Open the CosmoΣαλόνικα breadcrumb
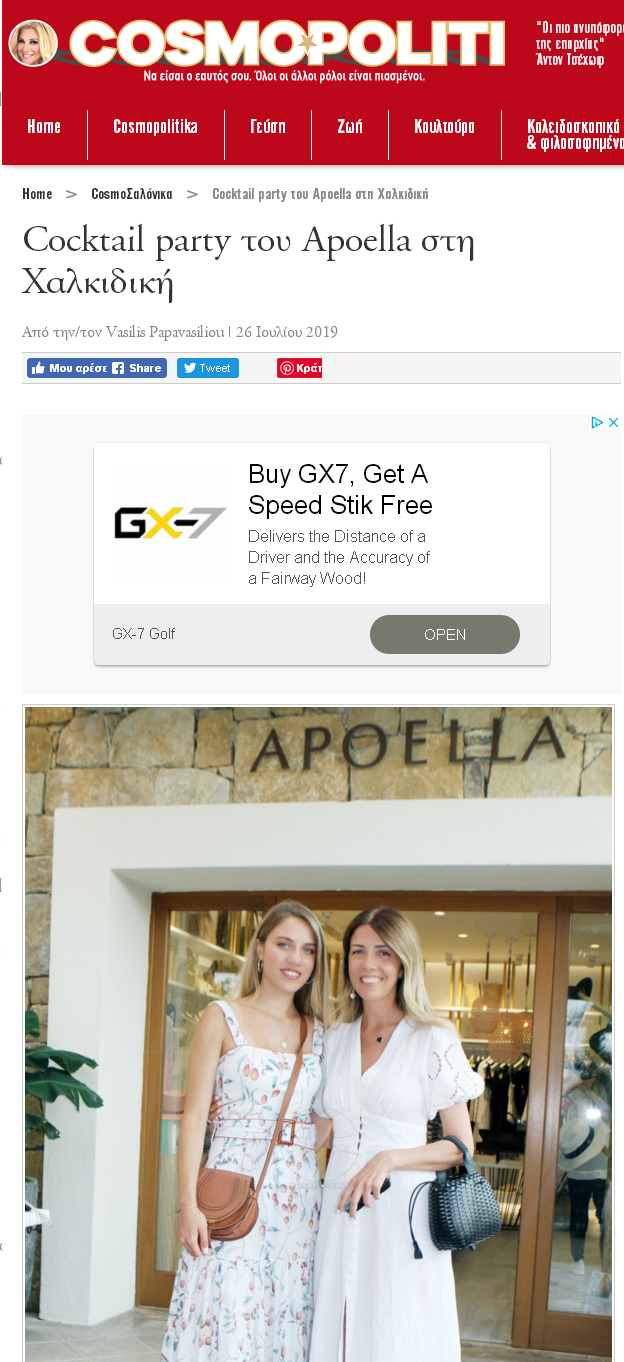The width and height of the screenshot is (624, 1362). 132,194
